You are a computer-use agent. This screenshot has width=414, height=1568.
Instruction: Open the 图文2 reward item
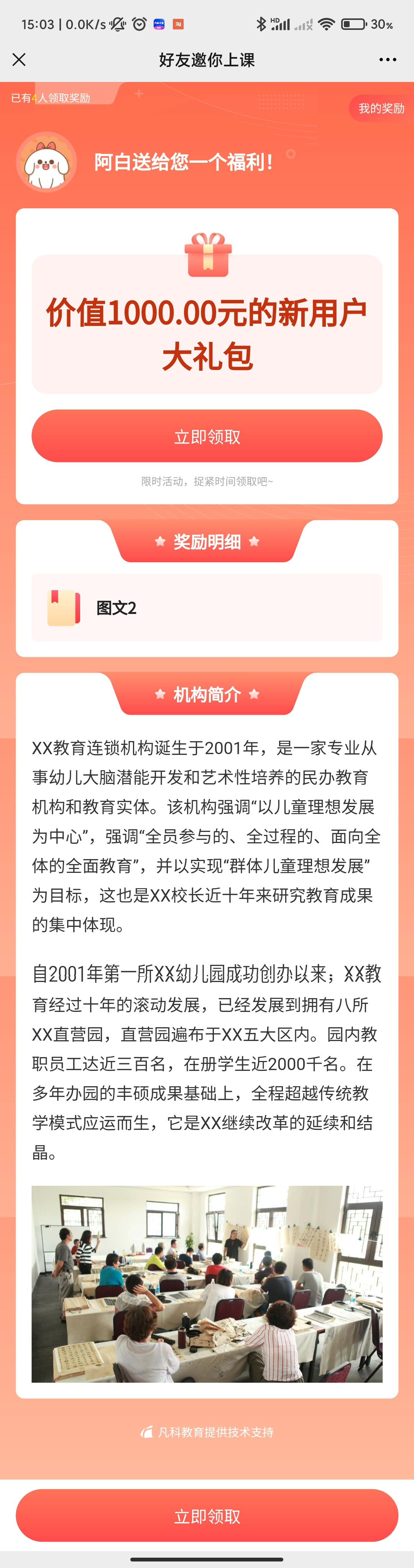(207, 607)
